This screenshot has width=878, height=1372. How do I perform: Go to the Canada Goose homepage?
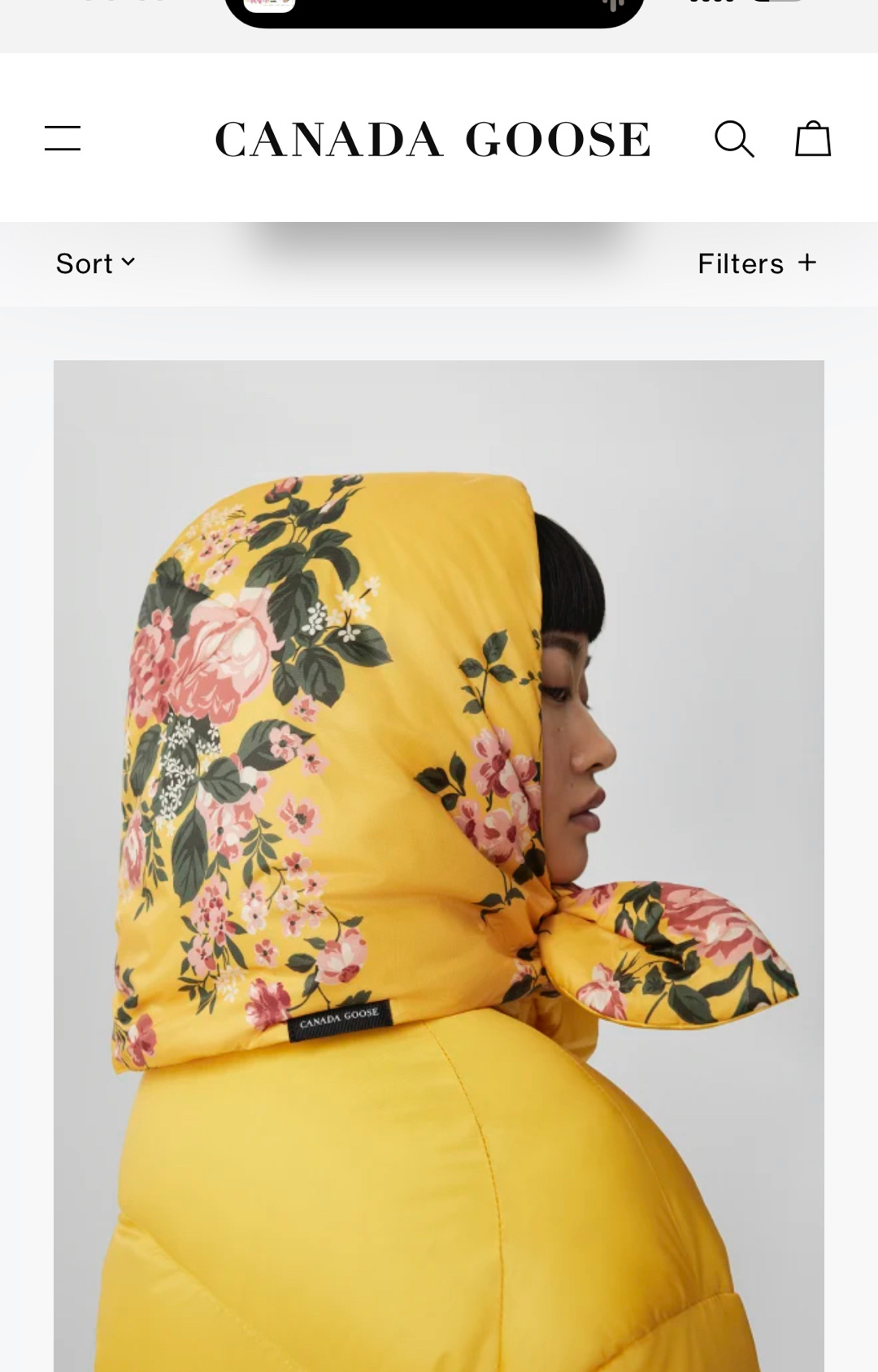click(432, 139)
